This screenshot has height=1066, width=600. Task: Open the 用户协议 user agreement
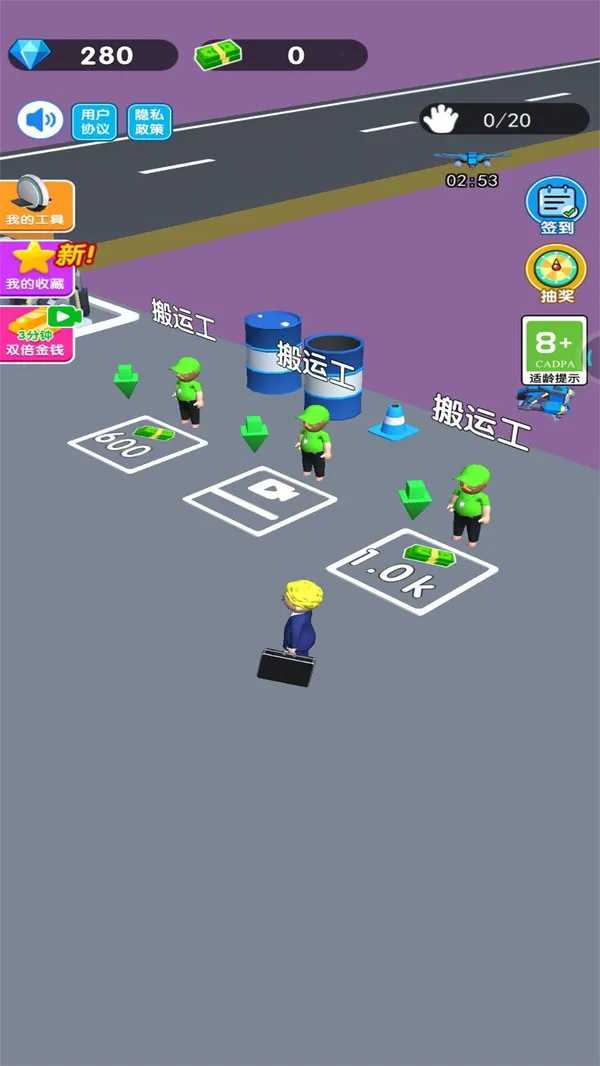click(94, 121)
